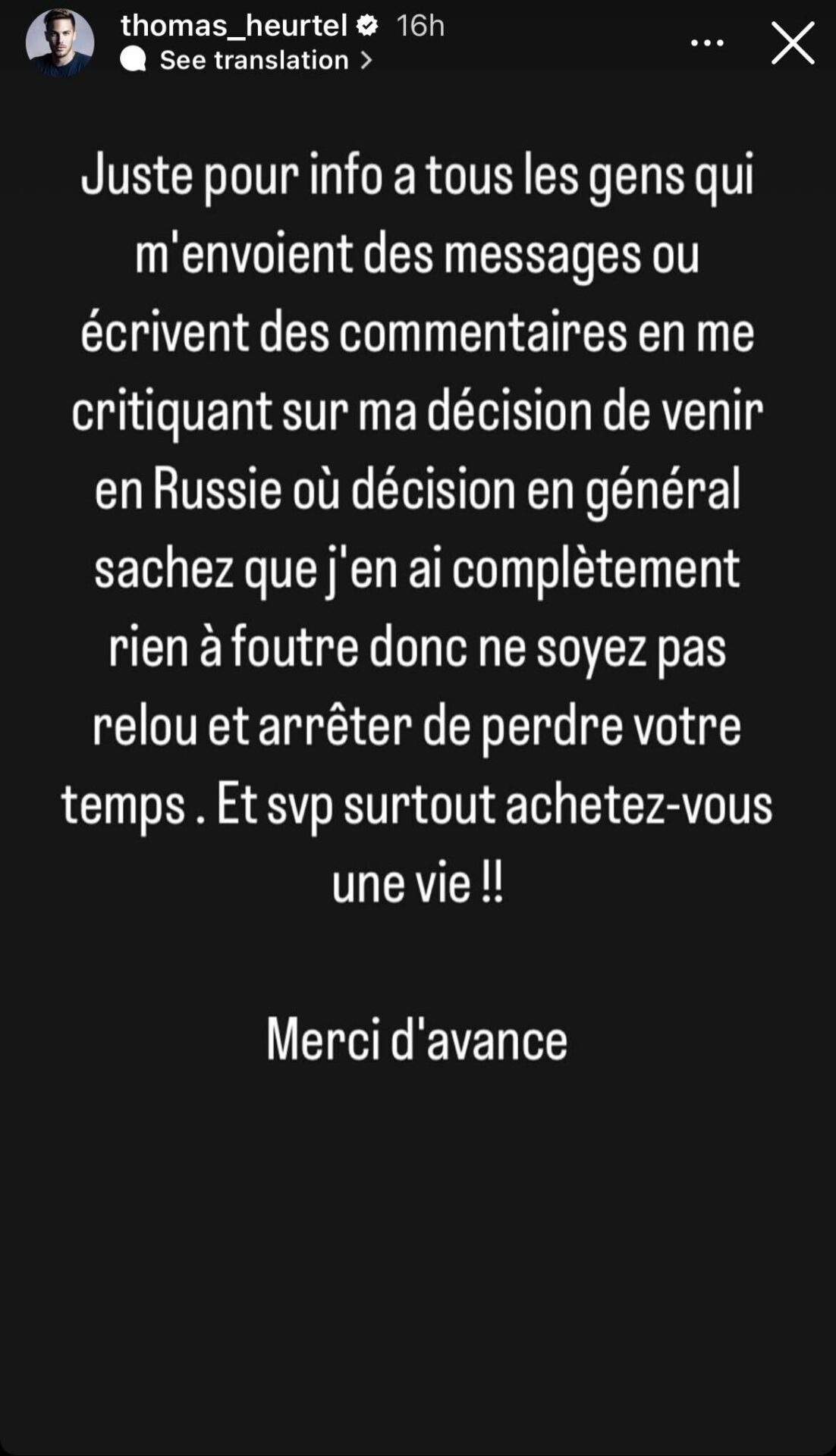Tap See translation link
This screenshot has height=1456, width=836.
coord(247,60)
